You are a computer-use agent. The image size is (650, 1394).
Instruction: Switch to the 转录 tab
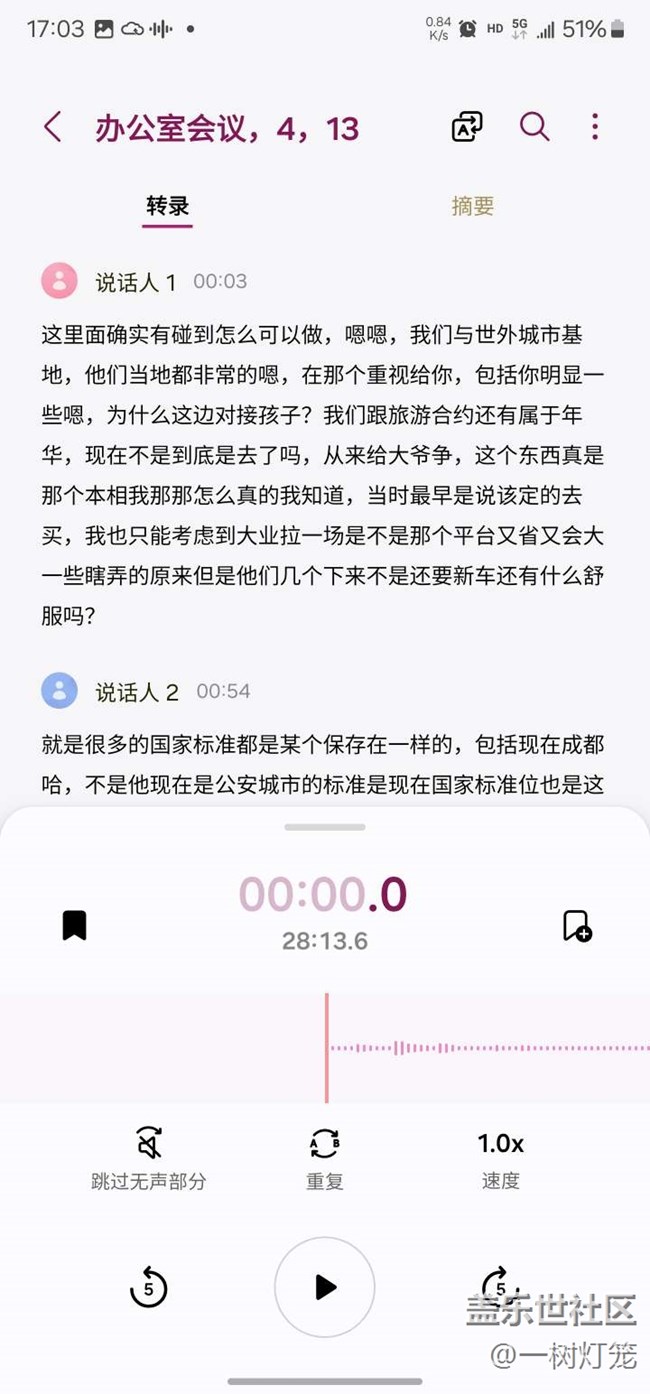click(167, 206)
